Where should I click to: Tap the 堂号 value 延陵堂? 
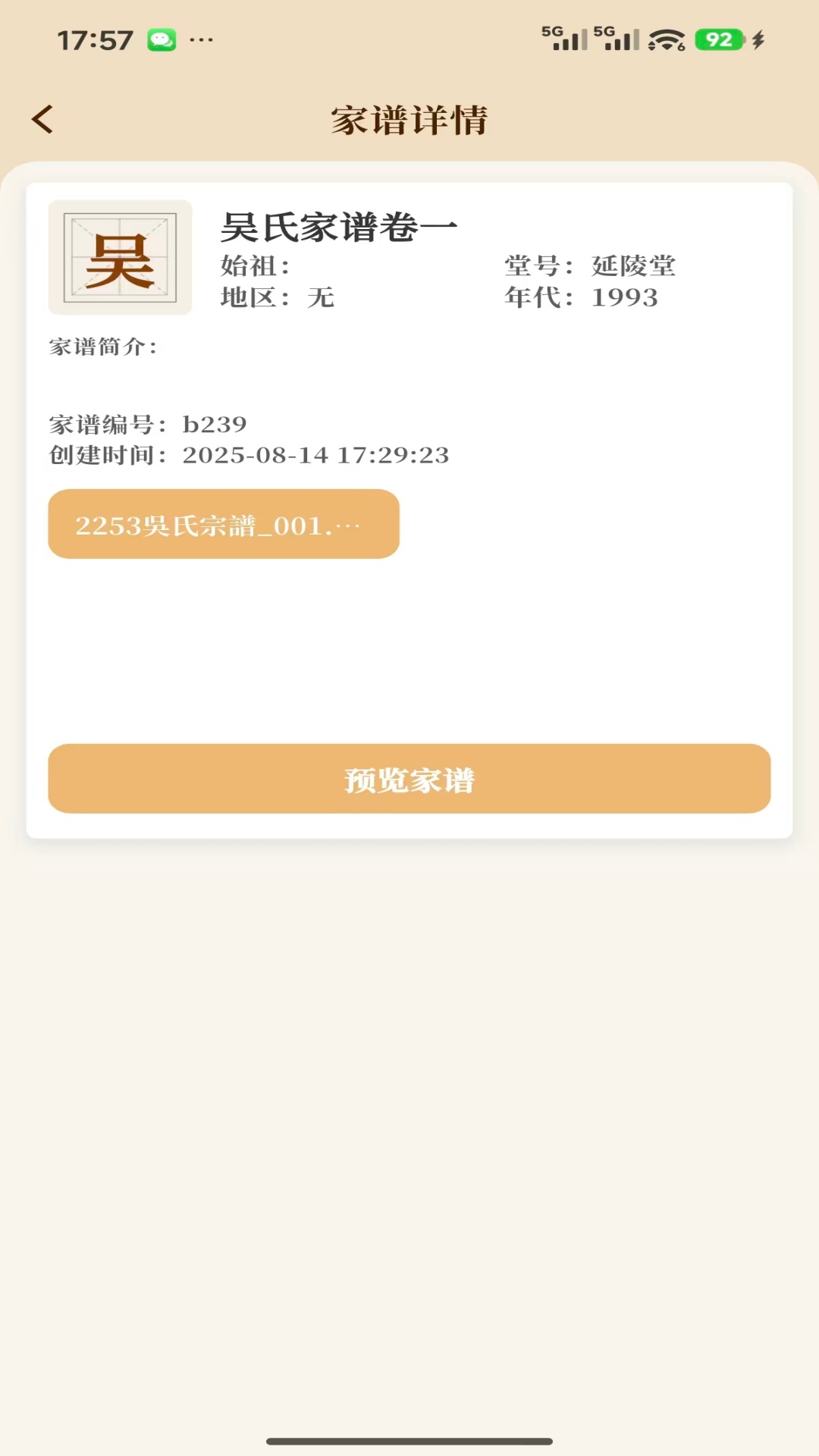[x=634, y=265]
